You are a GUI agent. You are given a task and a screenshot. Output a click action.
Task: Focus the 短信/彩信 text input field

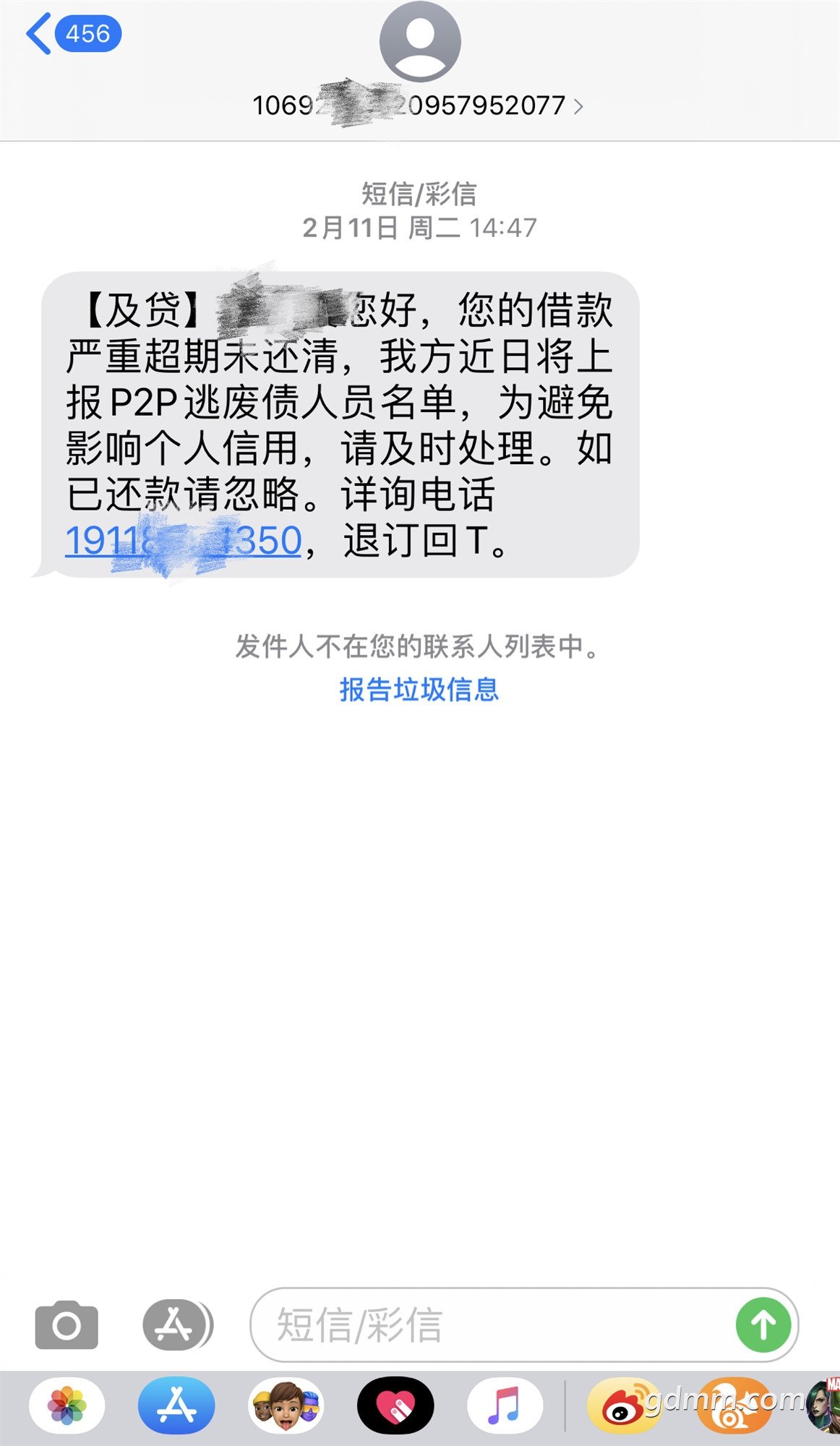pos(492,1325)
